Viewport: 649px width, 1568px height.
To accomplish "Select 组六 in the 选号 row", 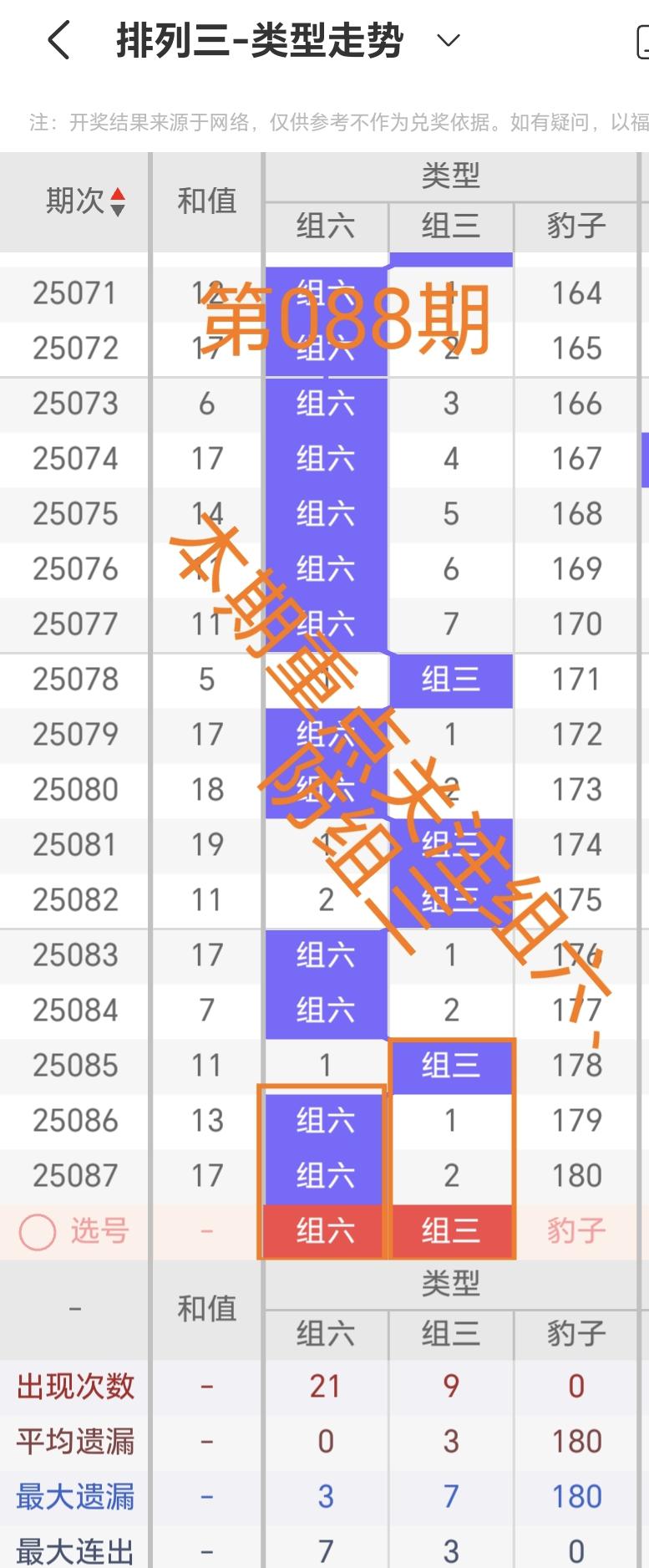I will coord(325,1231).
